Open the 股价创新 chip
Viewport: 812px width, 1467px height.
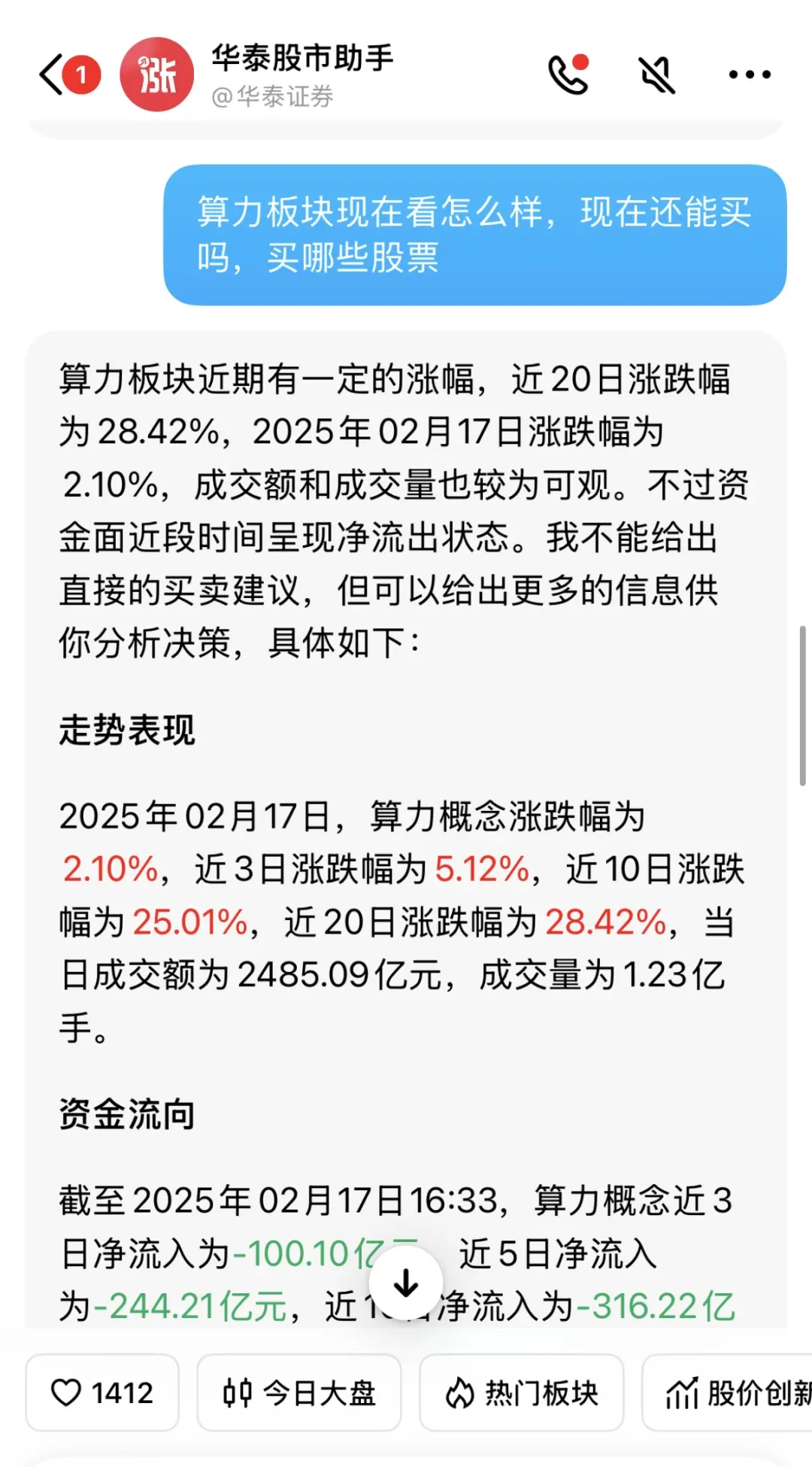(727, 1393)
